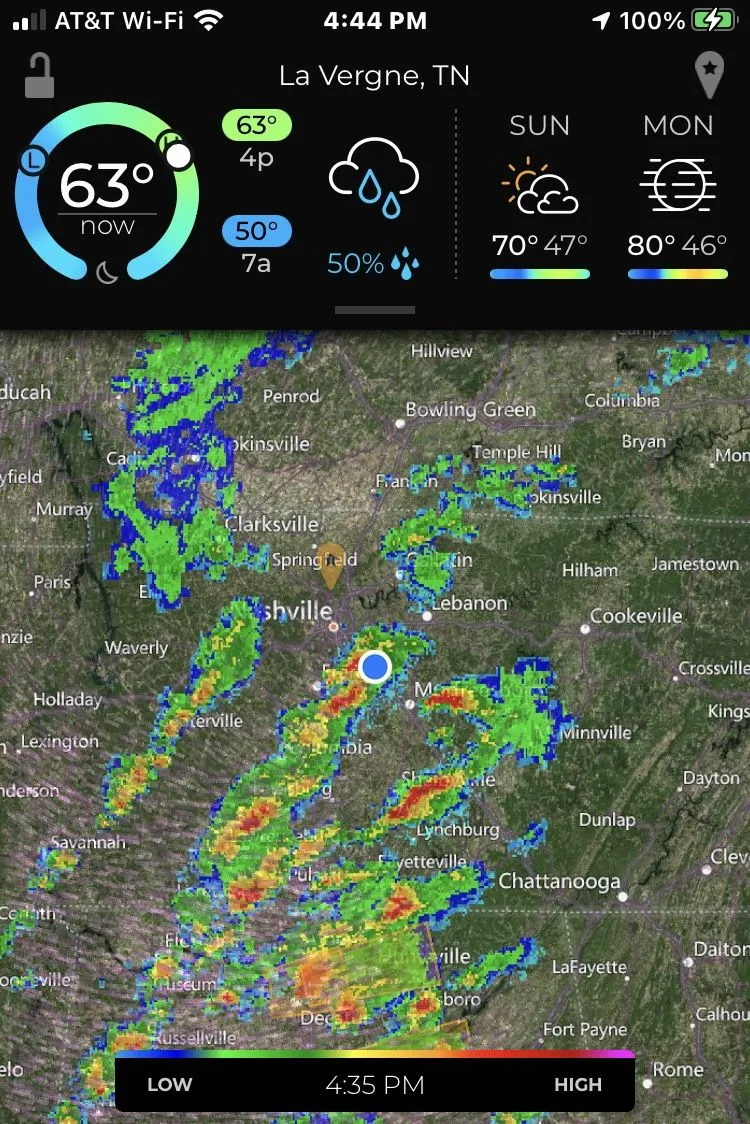Tap the unlock padlock icon

click(x=39, y=76)
